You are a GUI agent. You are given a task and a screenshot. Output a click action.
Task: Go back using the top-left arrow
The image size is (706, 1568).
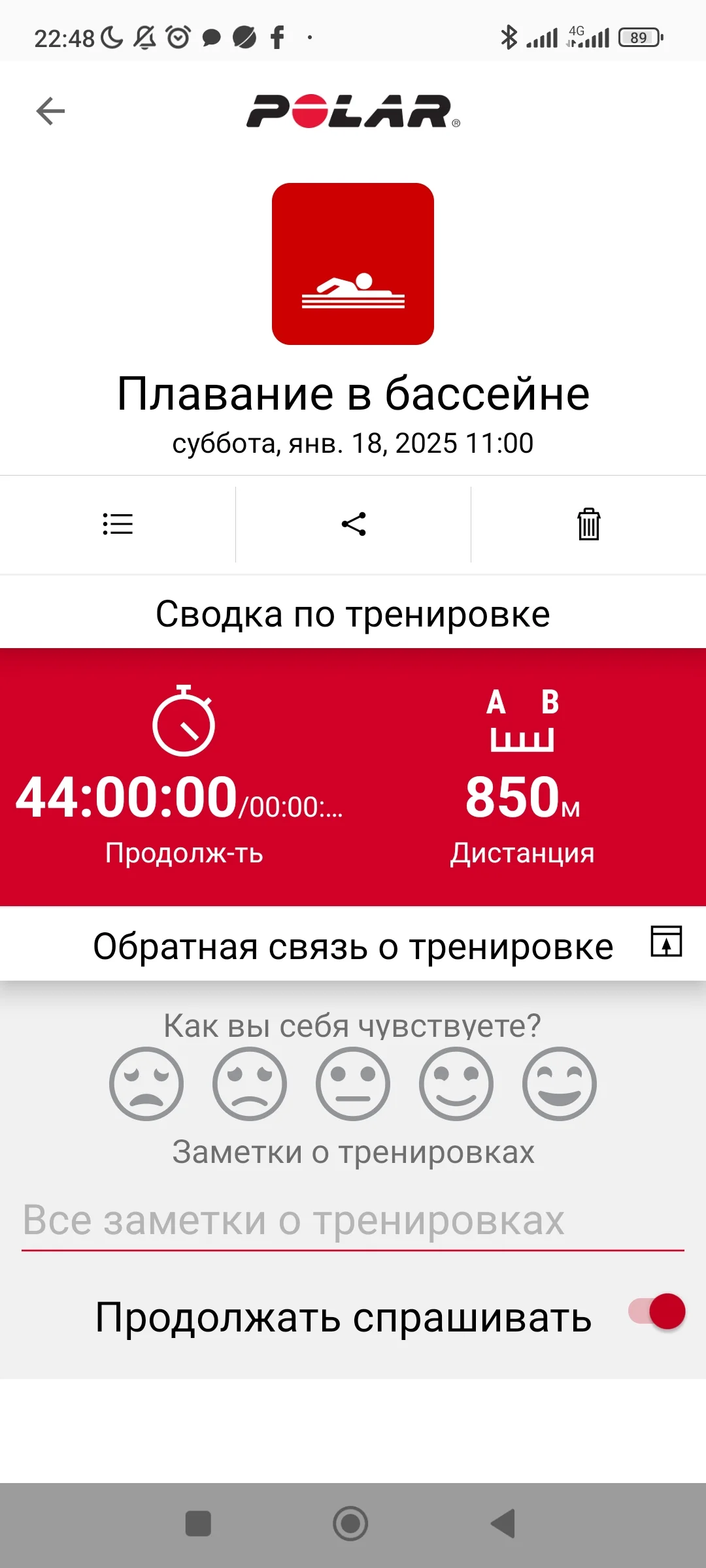tap(50, 111)
